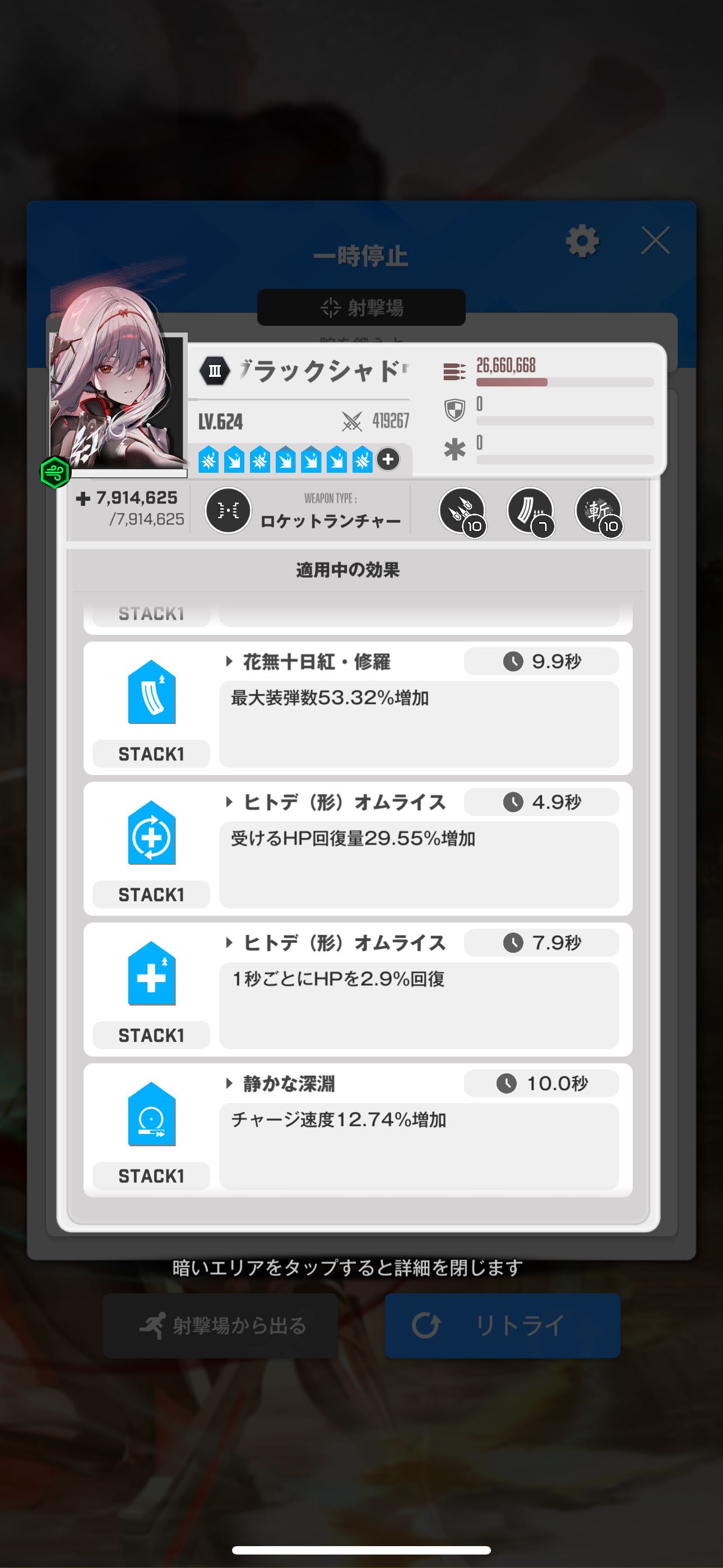Expand the 静かな深淵 effect entry
The width and height of the screenshot is (723, 1568).
281,1083
